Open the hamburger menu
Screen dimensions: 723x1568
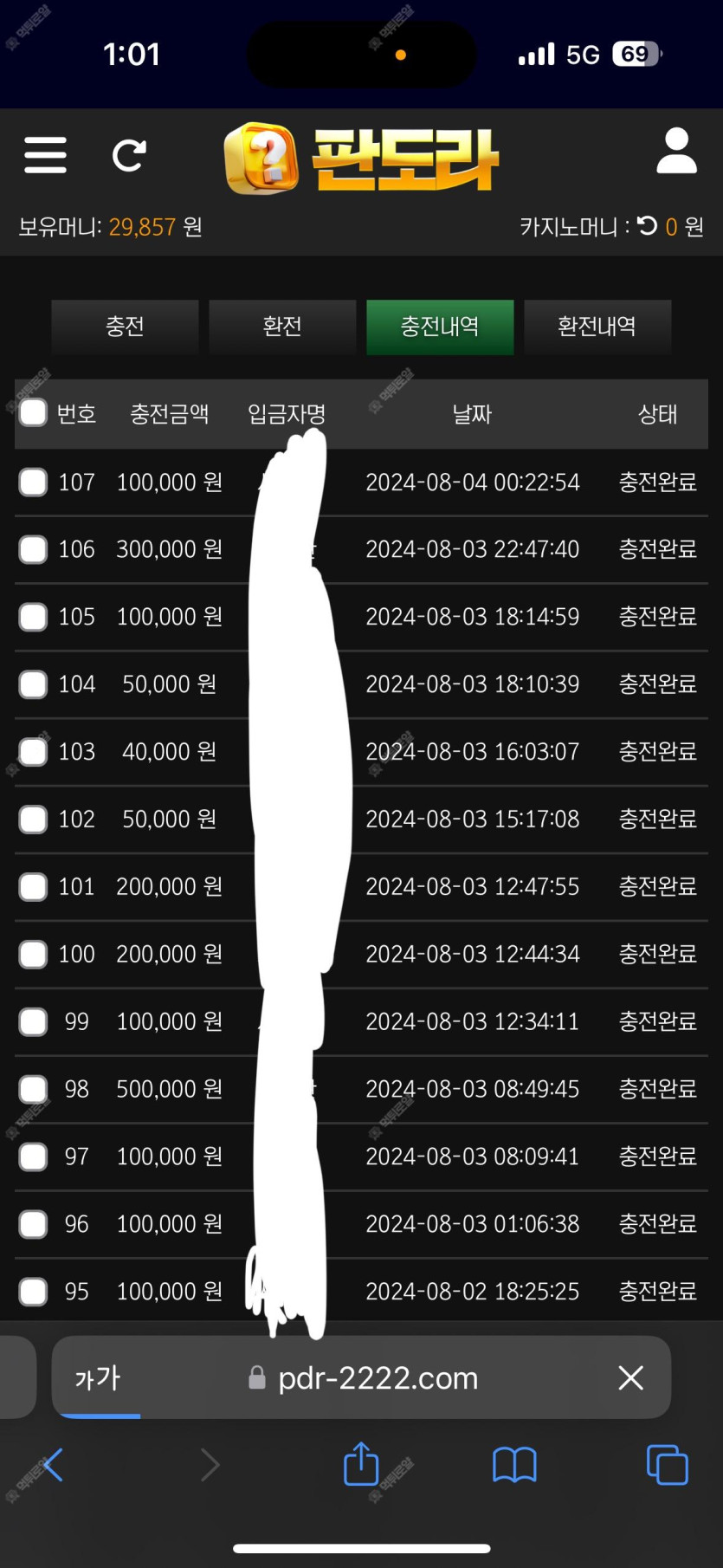pos(45,155)
